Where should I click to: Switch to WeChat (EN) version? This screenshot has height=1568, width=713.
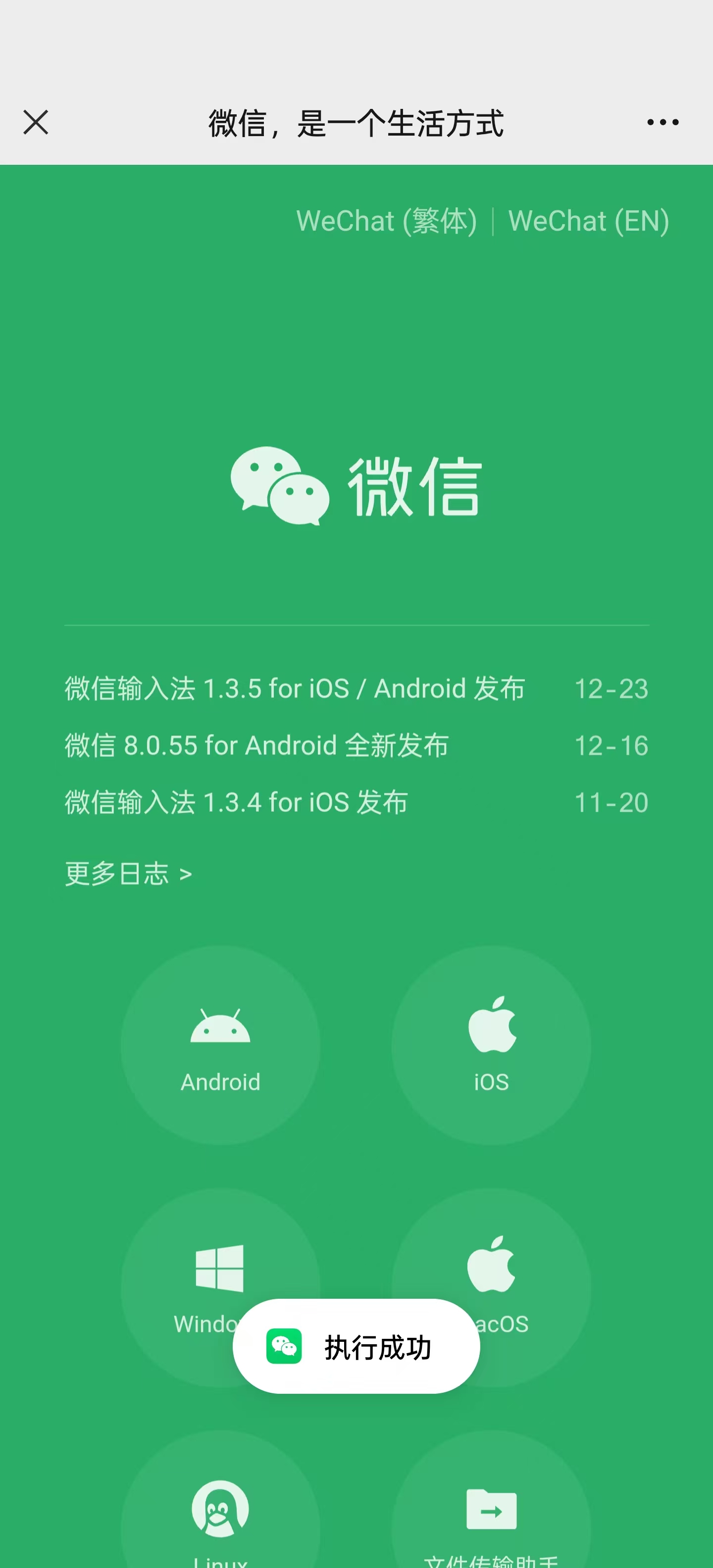pos(588,221)
